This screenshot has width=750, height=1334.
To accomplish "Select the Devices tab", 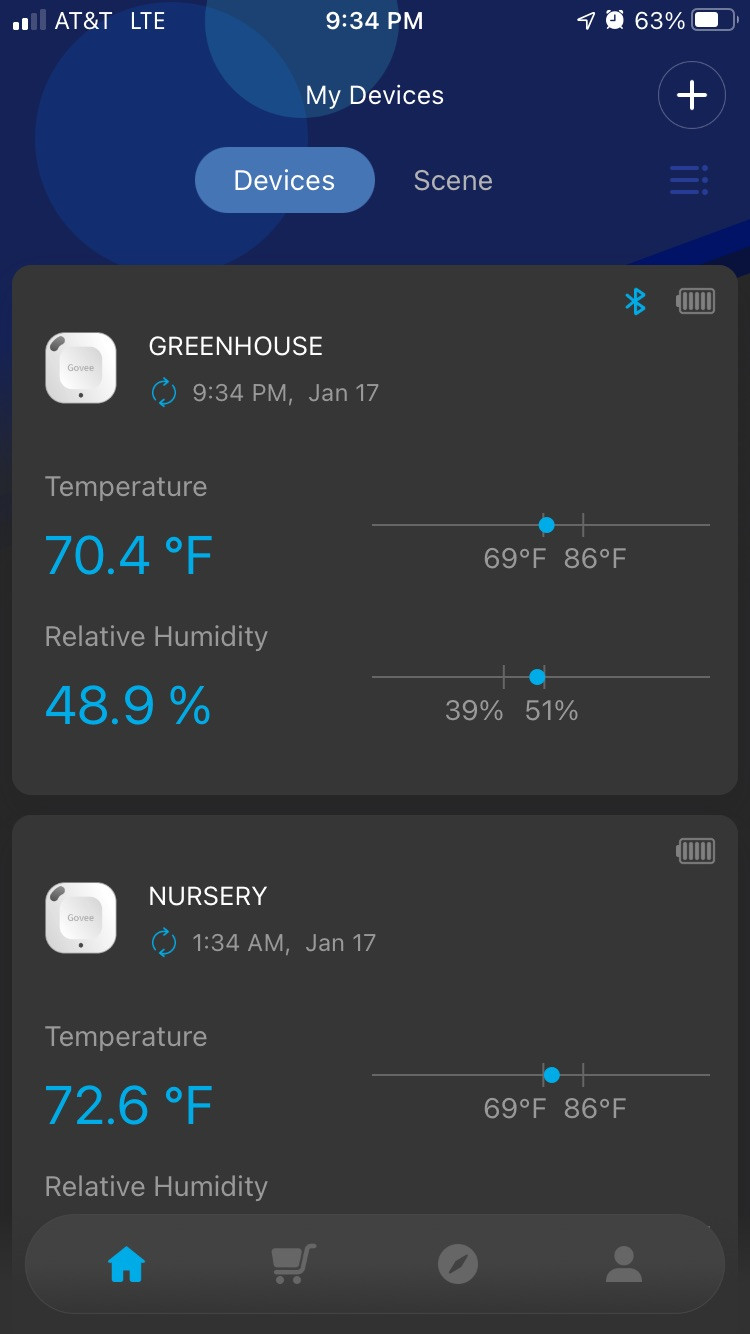I will point(284,181).
